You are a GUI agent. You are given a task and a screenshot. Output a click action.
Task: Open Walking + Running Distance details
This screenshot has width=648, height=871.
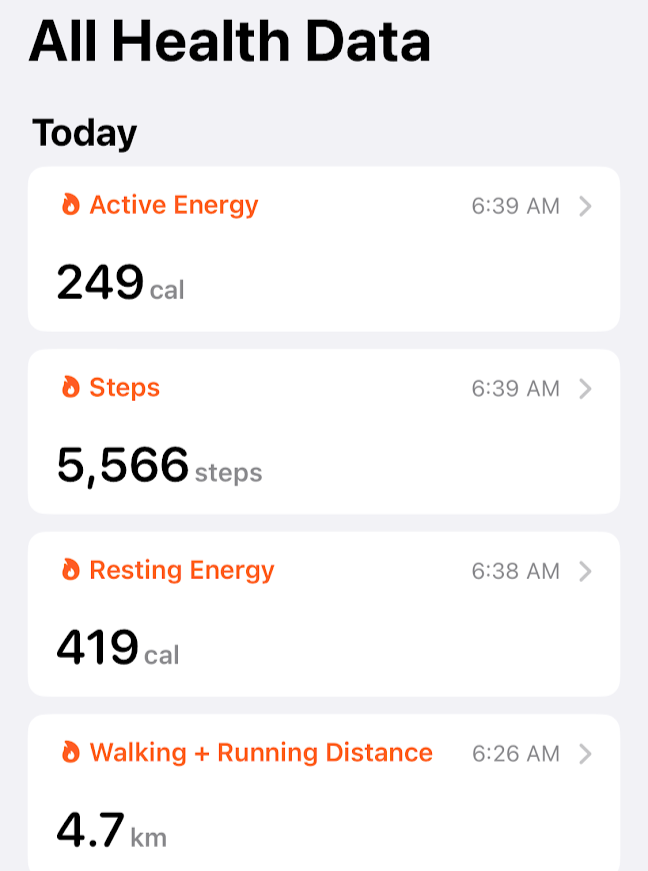tap(323, 790)
